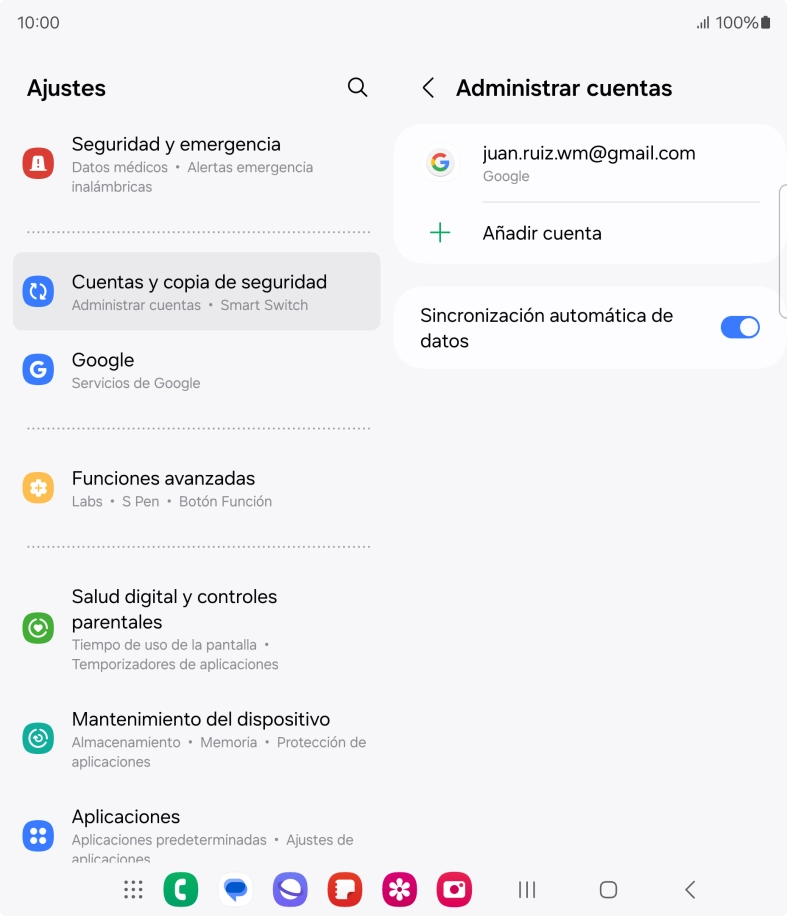787x916 pixels.
Task: Open the Mantenimiento del dispositivo icon
Action: [37, 738]
